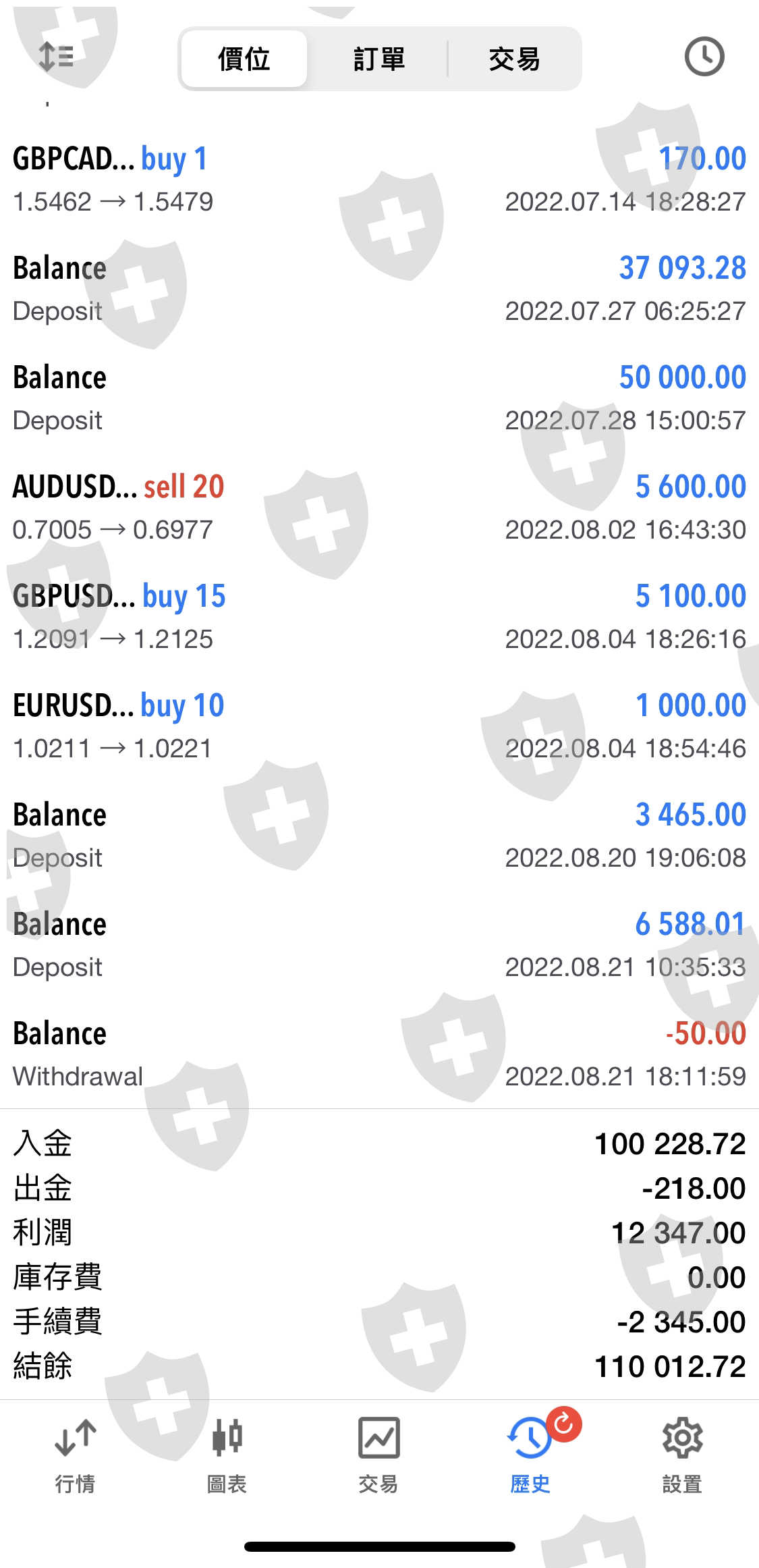759x1568 pixels.
Task: Expand the EURUSD buy 10 entry
Action: coord(379,726)
